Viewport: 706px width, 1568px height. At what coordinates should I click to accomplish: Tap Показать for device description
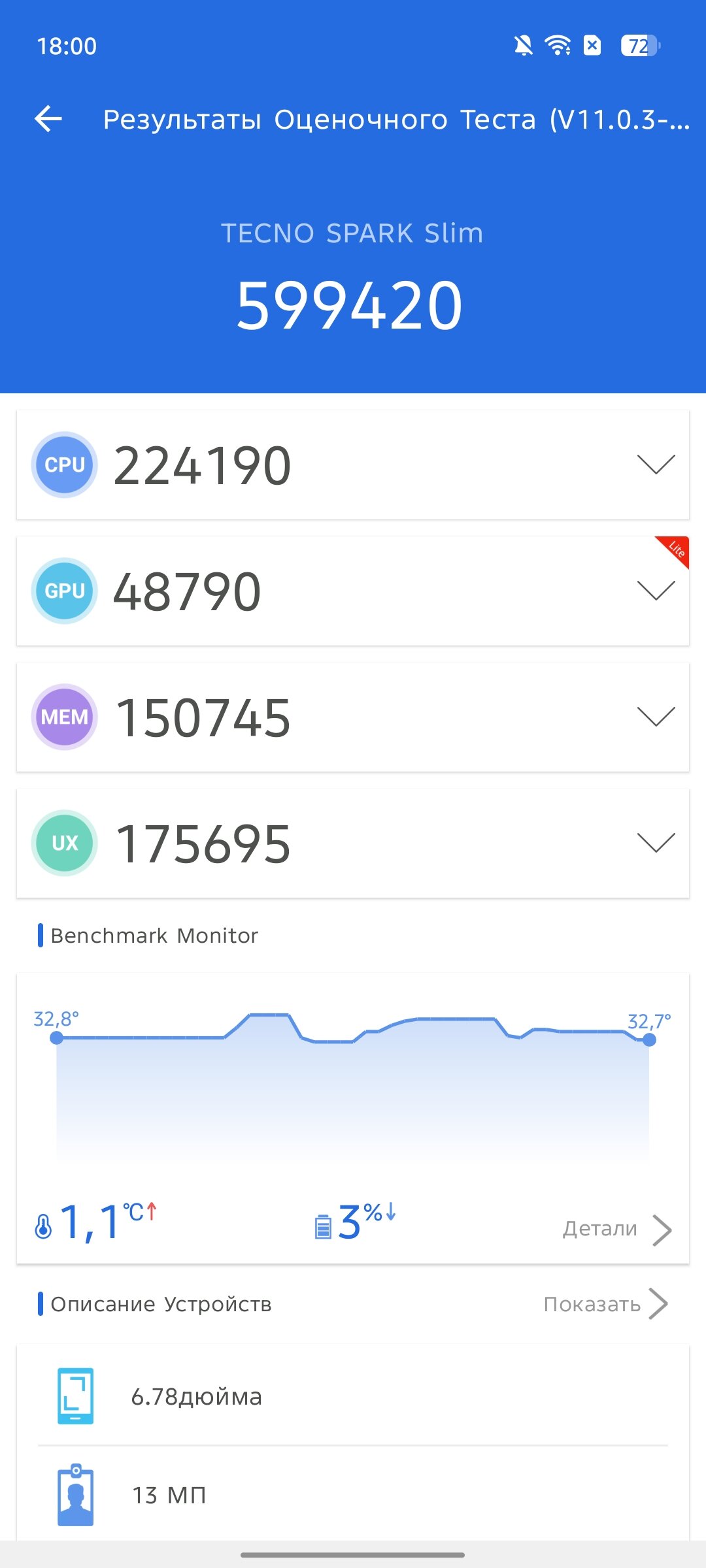coord(605,1304)
